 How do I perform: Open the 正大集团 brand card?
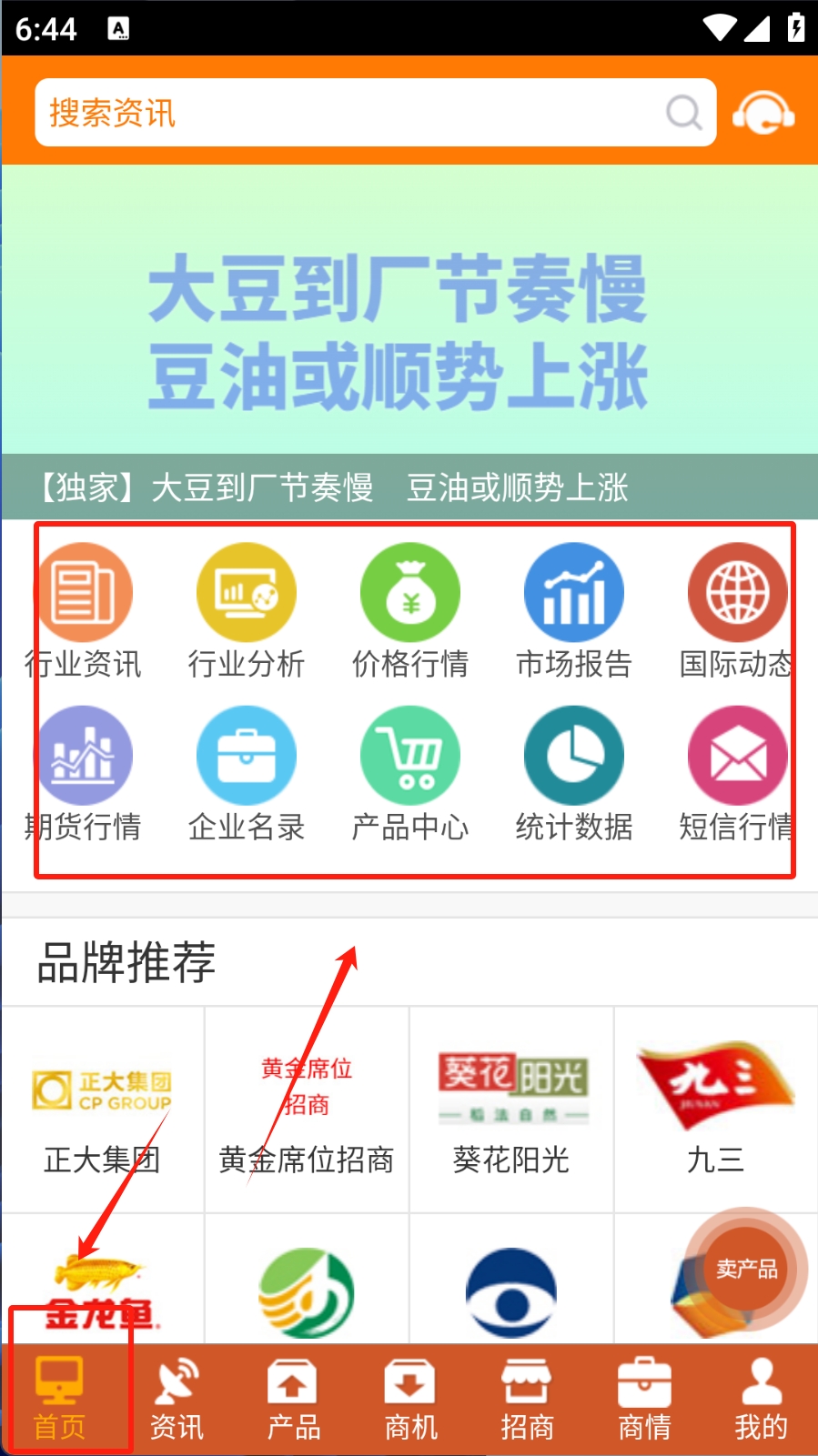pos(102,1110)
